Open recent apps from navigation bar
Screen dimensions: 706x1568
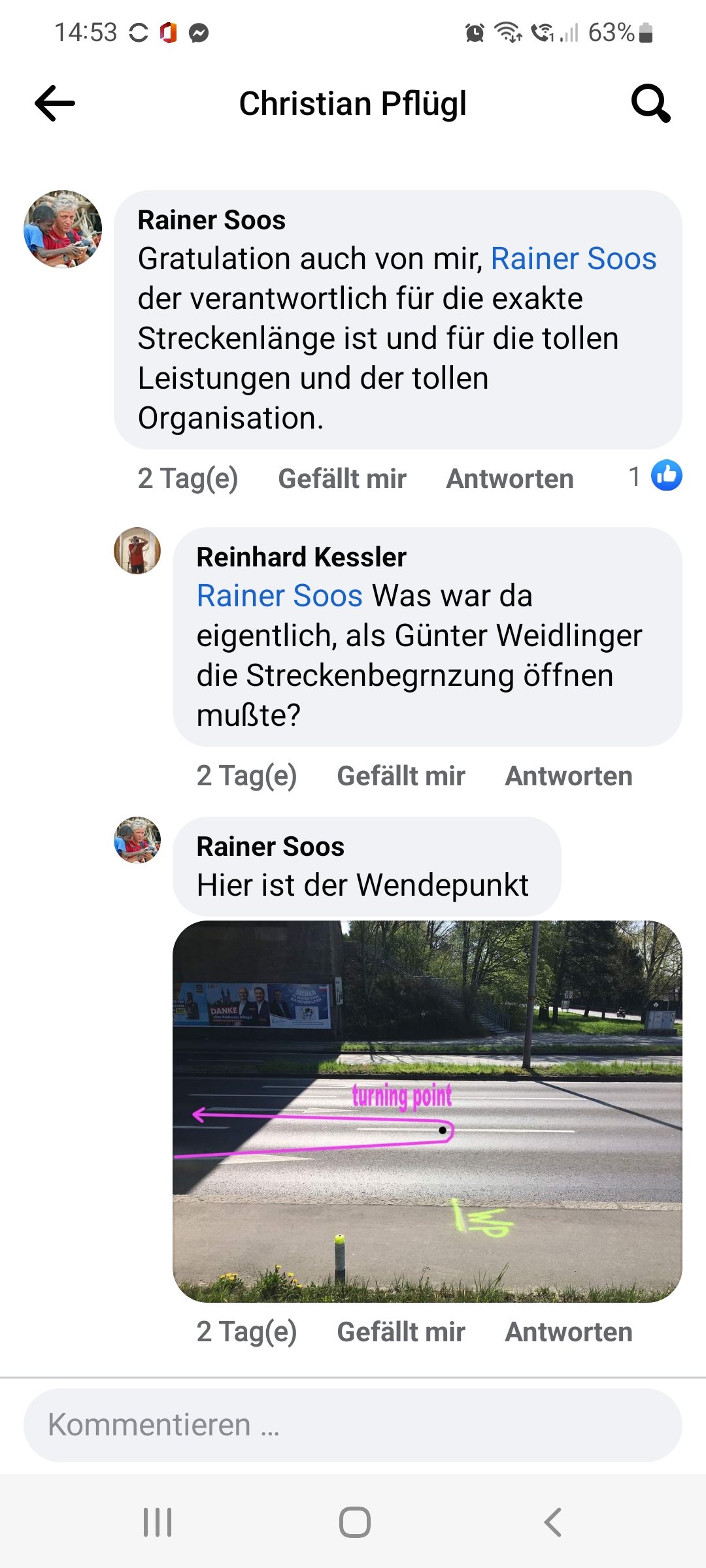(158, 1522)
